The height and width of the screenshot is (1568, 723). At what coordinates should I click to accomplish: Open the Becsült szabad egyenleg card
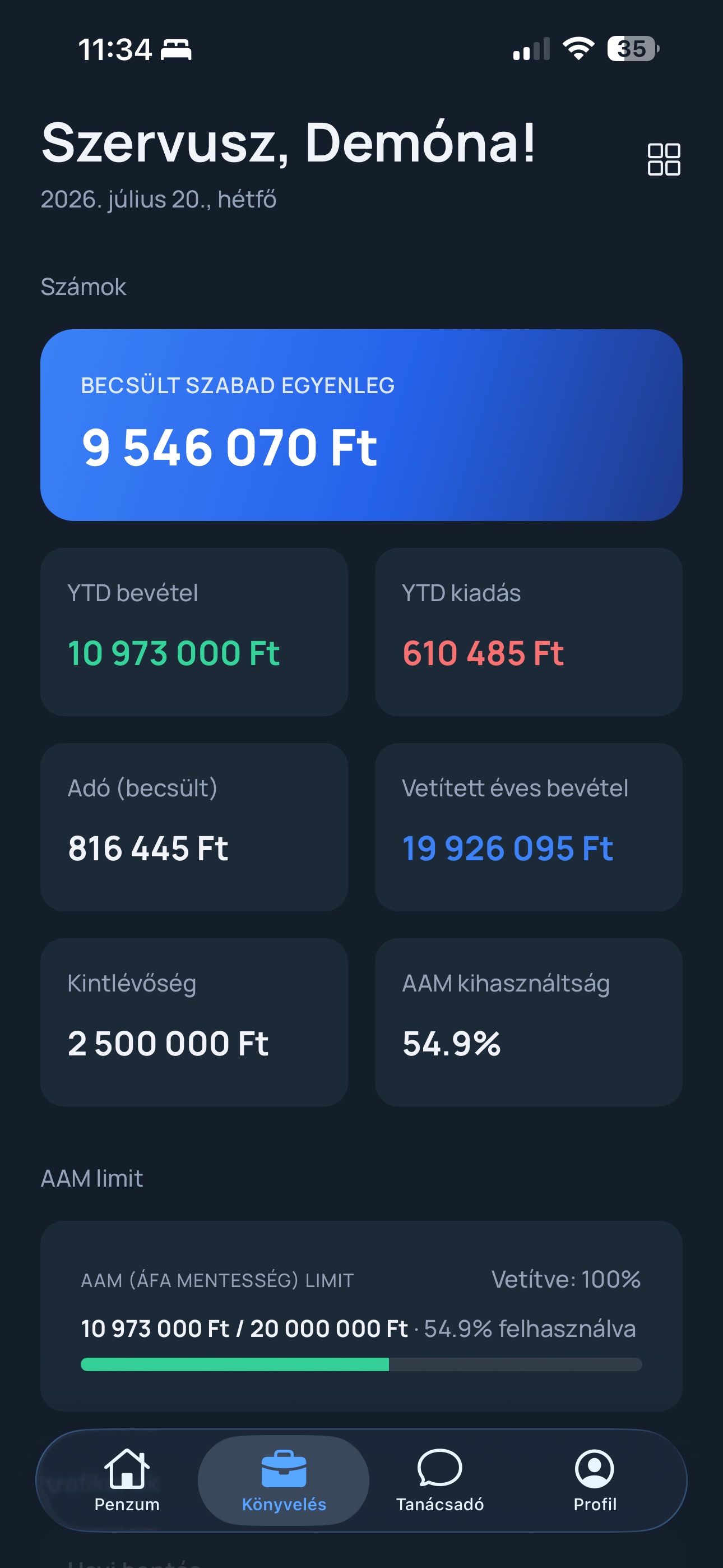click(x=361, y=425)
